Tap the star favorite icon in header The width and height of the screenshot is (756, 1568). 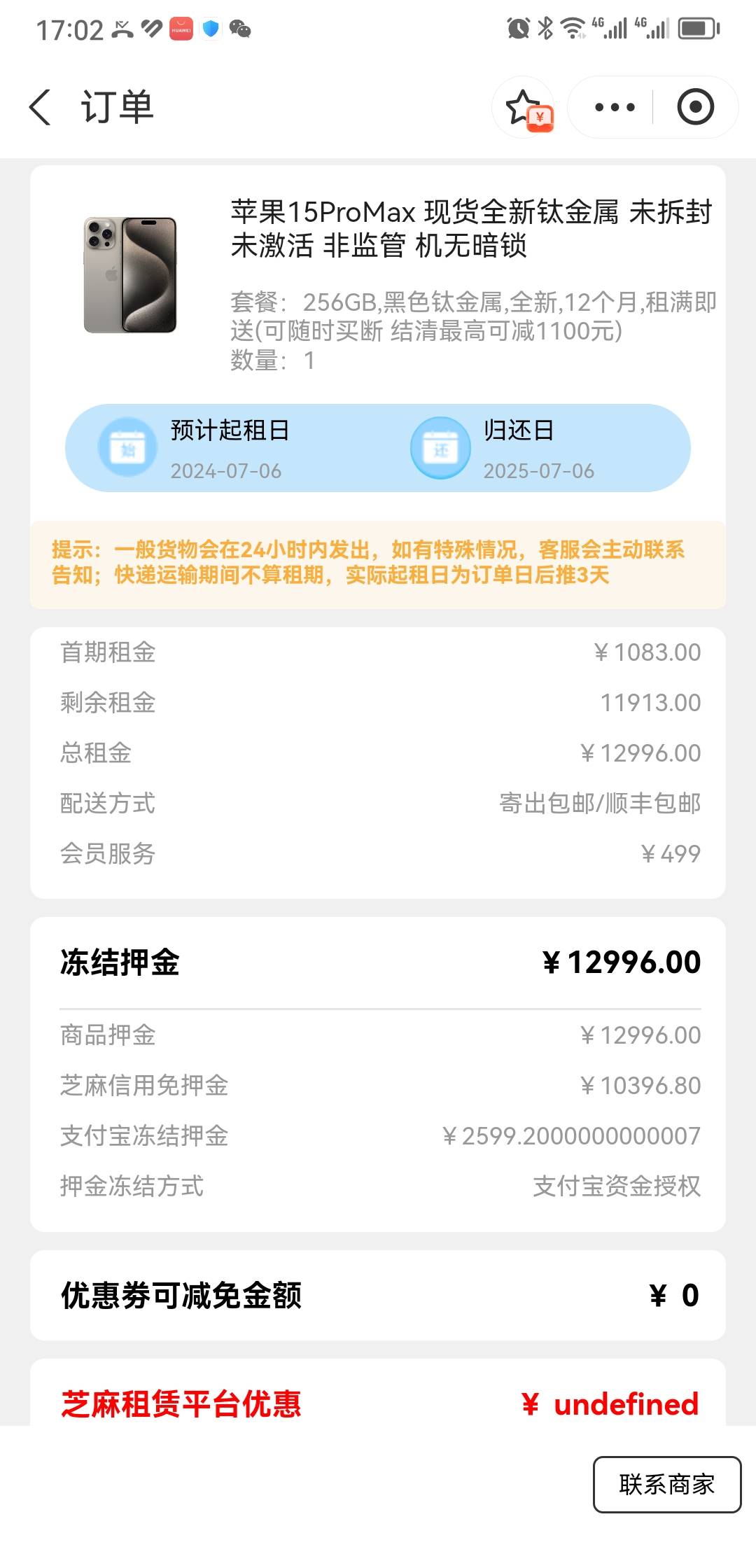click(524, 108)
